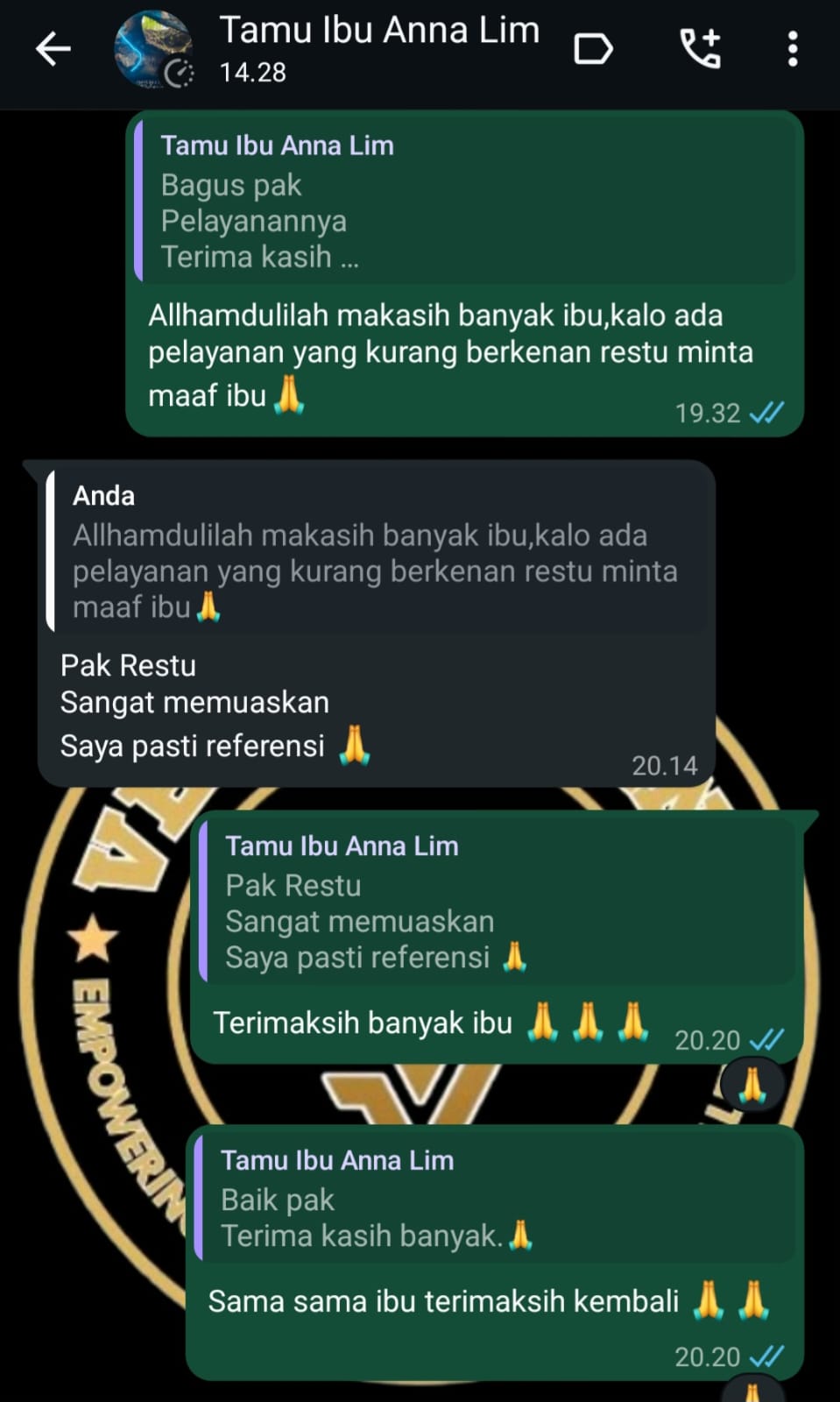This screenshot has height=1402, width=840.
Task: Open contact's profile picture
Action: (153, 49)
